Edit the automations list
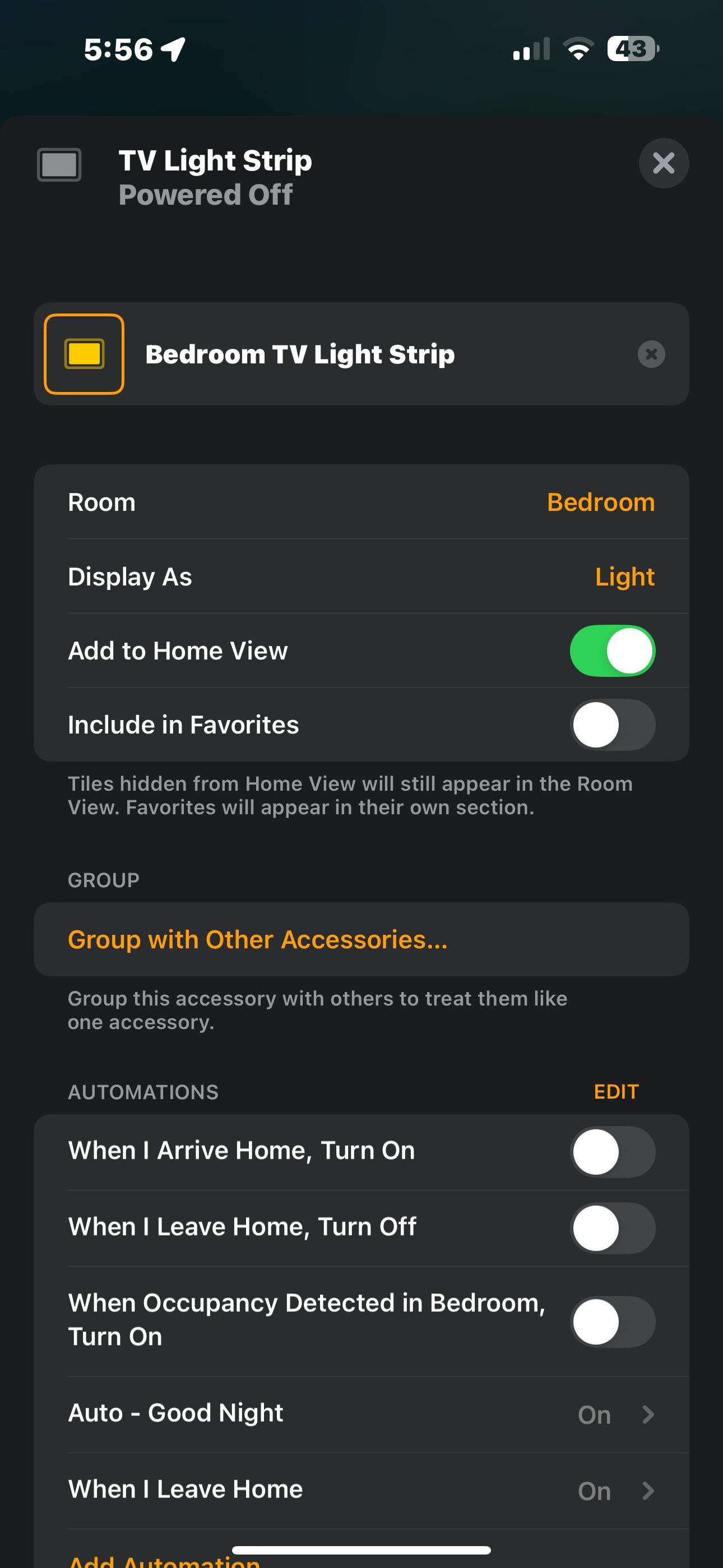Image resolution: width=723 pixels, height=1568 pixels. click(616, 1092)
